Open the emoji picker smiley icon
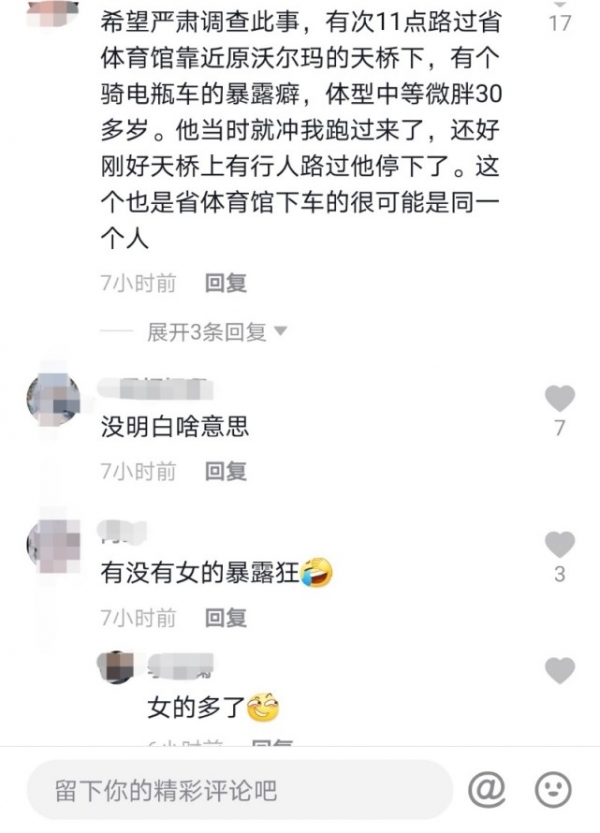 (x=553, y=790)
